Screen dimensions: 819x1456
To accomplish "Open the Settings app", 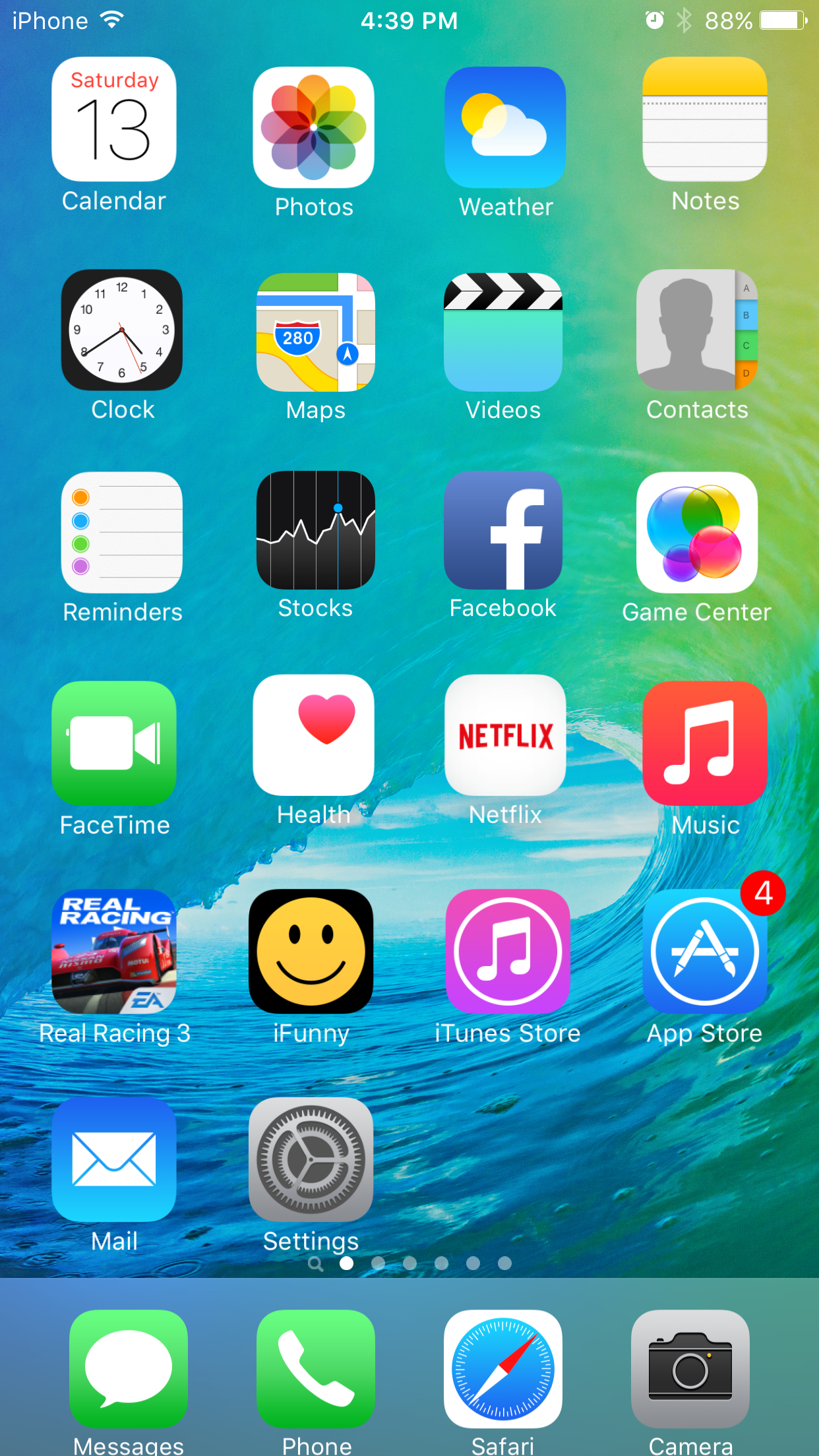I will [x=311, y=1160].
